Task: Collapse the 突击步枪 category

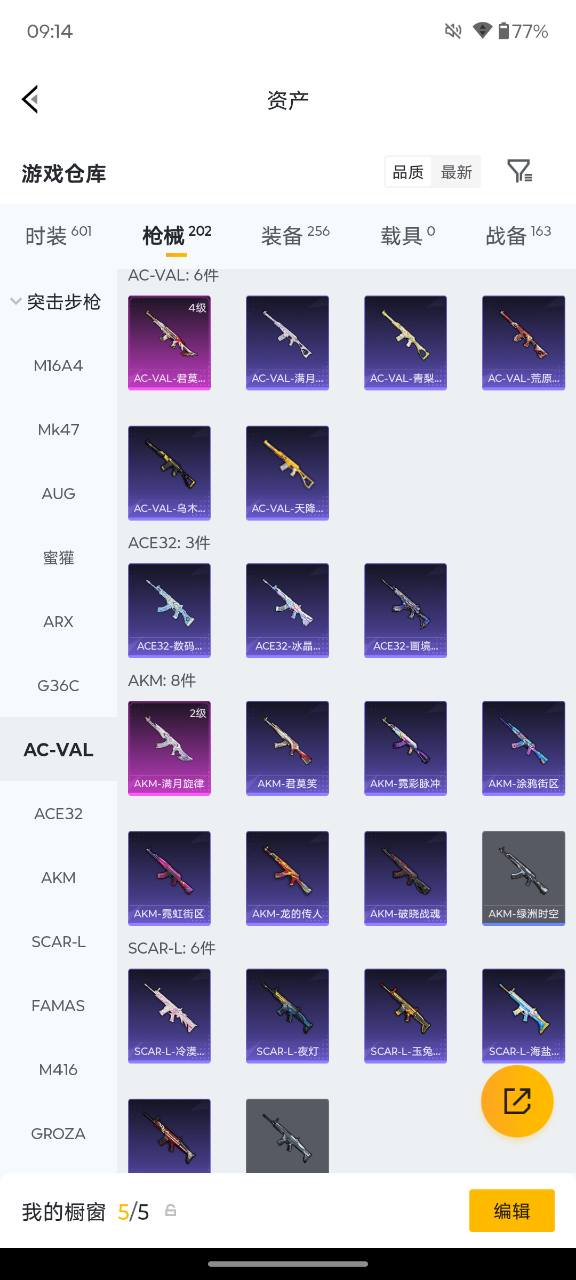Action: pos(58,301)
